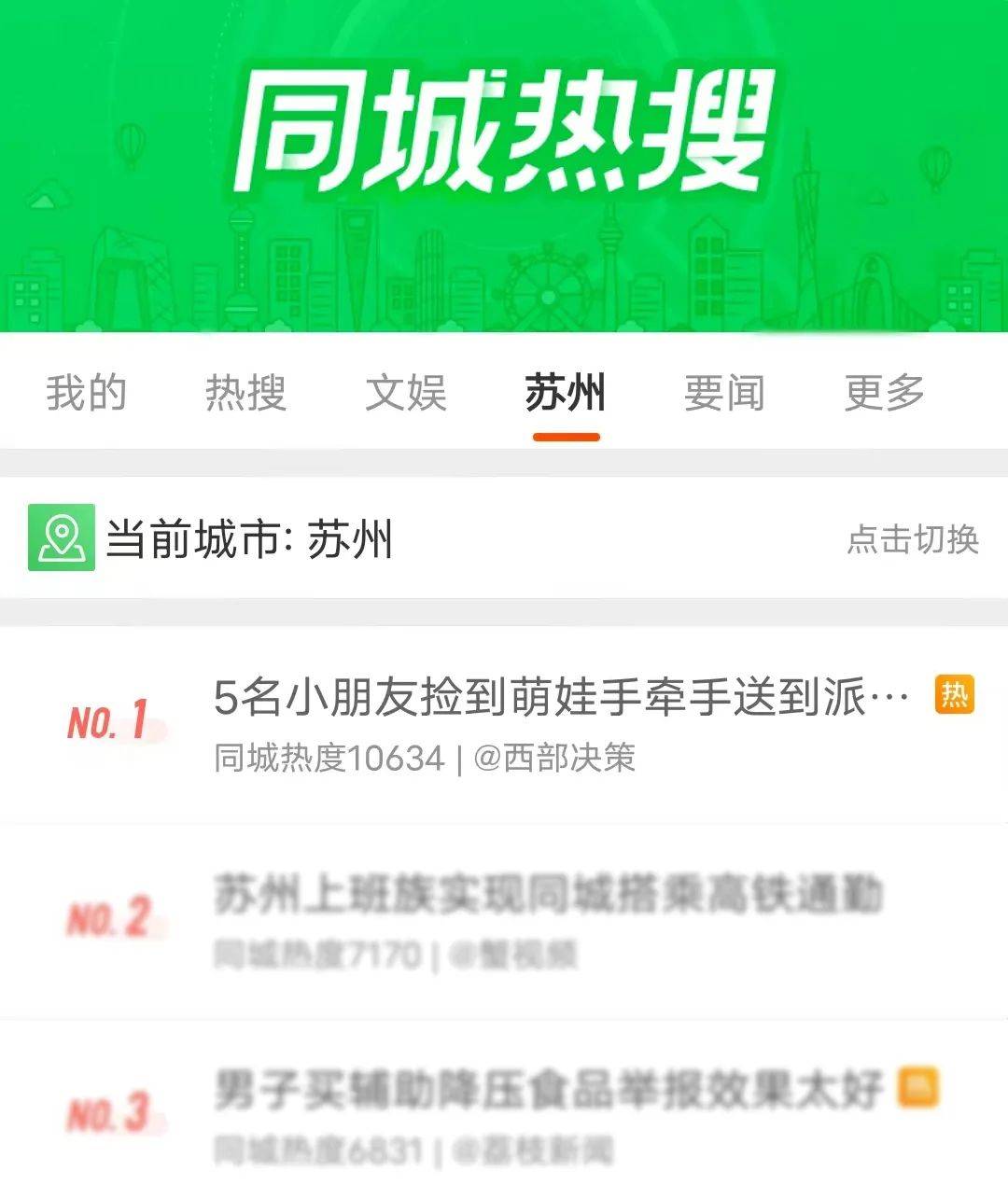
Task: Switch to the 热搜 tab
Action: click(245, 392)
